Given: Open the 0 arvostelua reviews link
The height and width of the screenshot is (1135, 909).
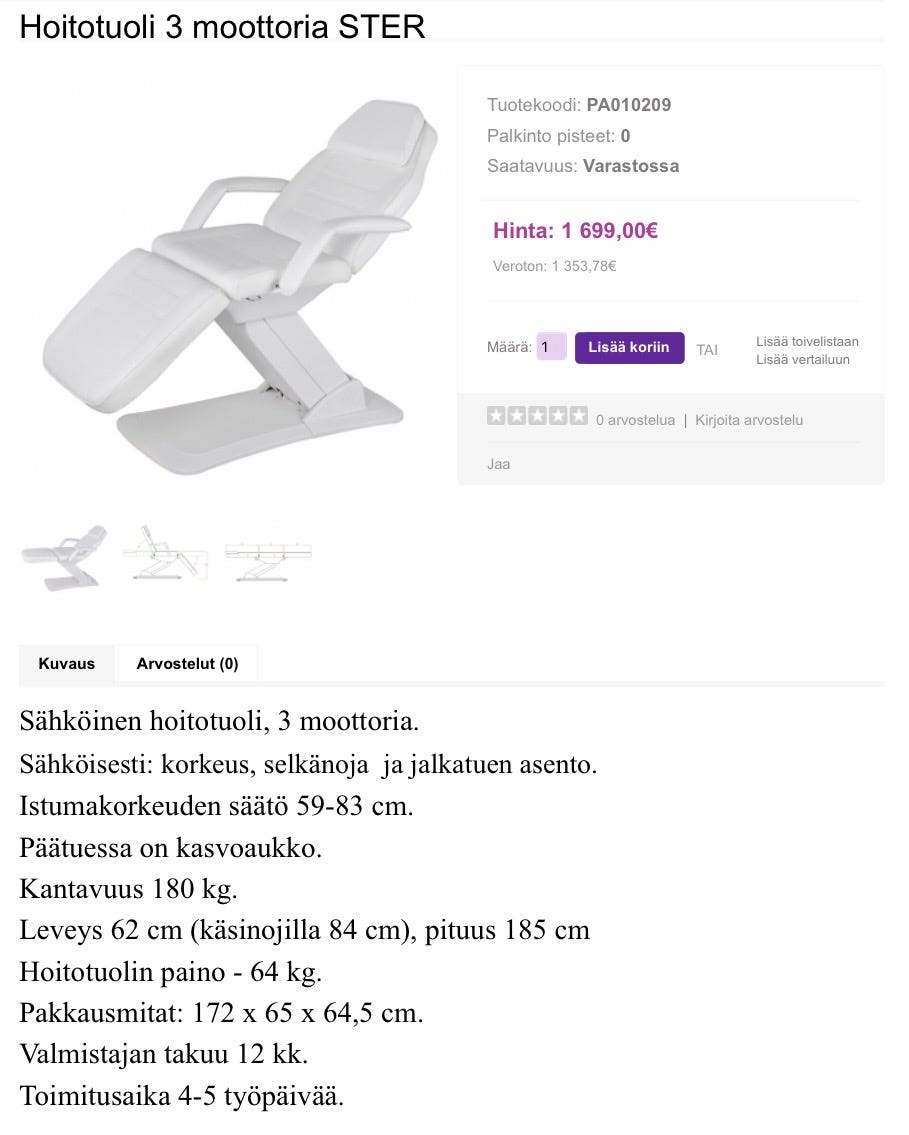Looking at the screenshot, I should pyautogui.click(x=635, y=420).
